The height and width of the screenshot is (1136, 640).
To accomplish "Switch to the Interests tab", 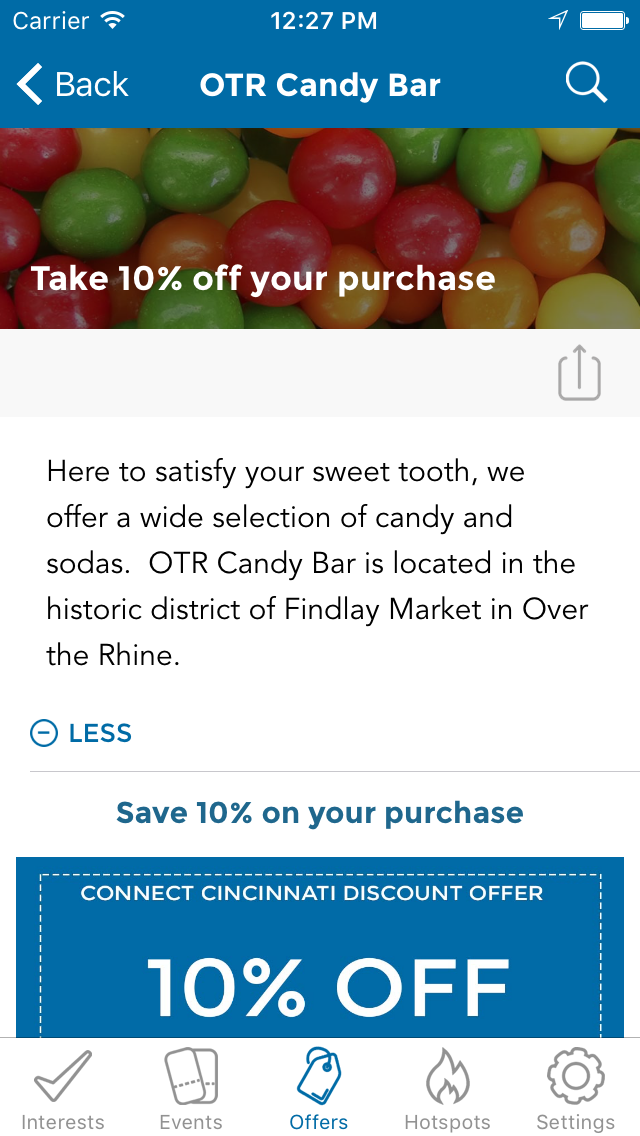I will (x=63, y=1089).
